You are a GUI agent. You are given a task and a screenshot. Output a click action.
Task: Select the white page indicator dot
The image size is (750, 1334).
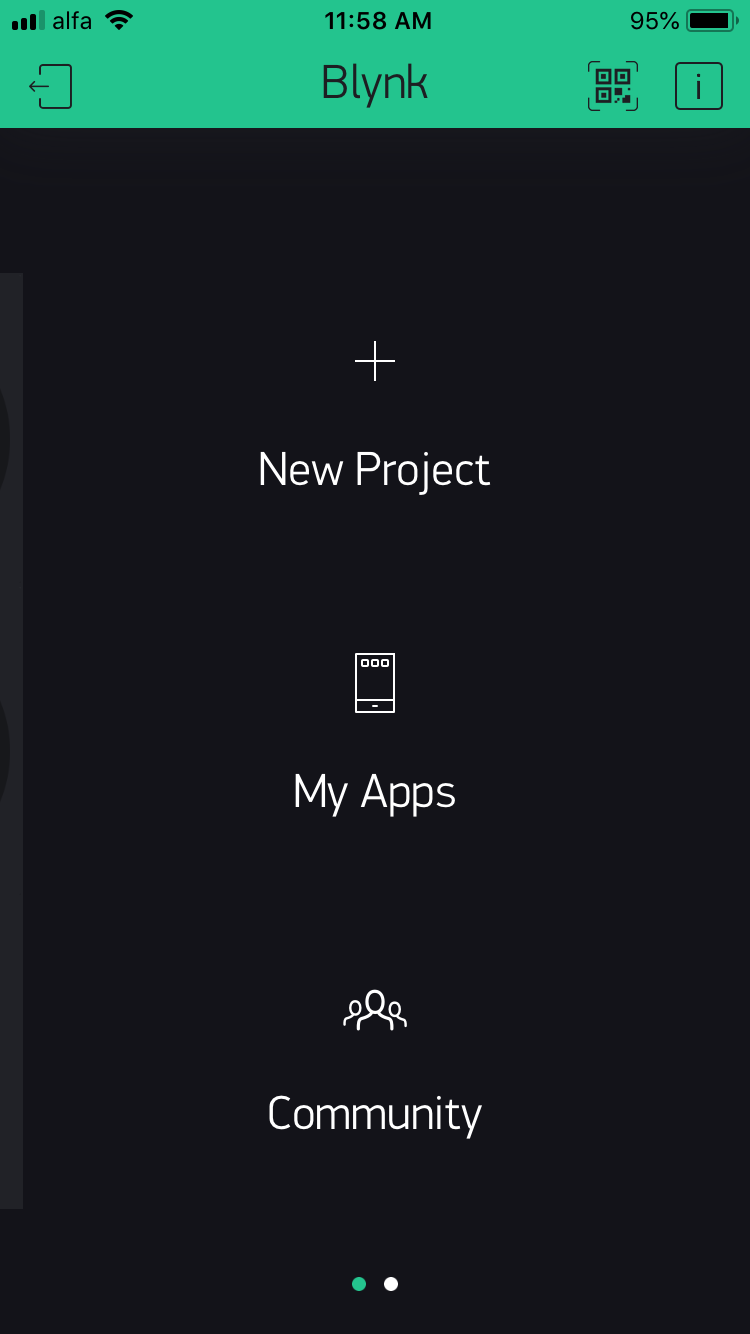point(391,1284)
